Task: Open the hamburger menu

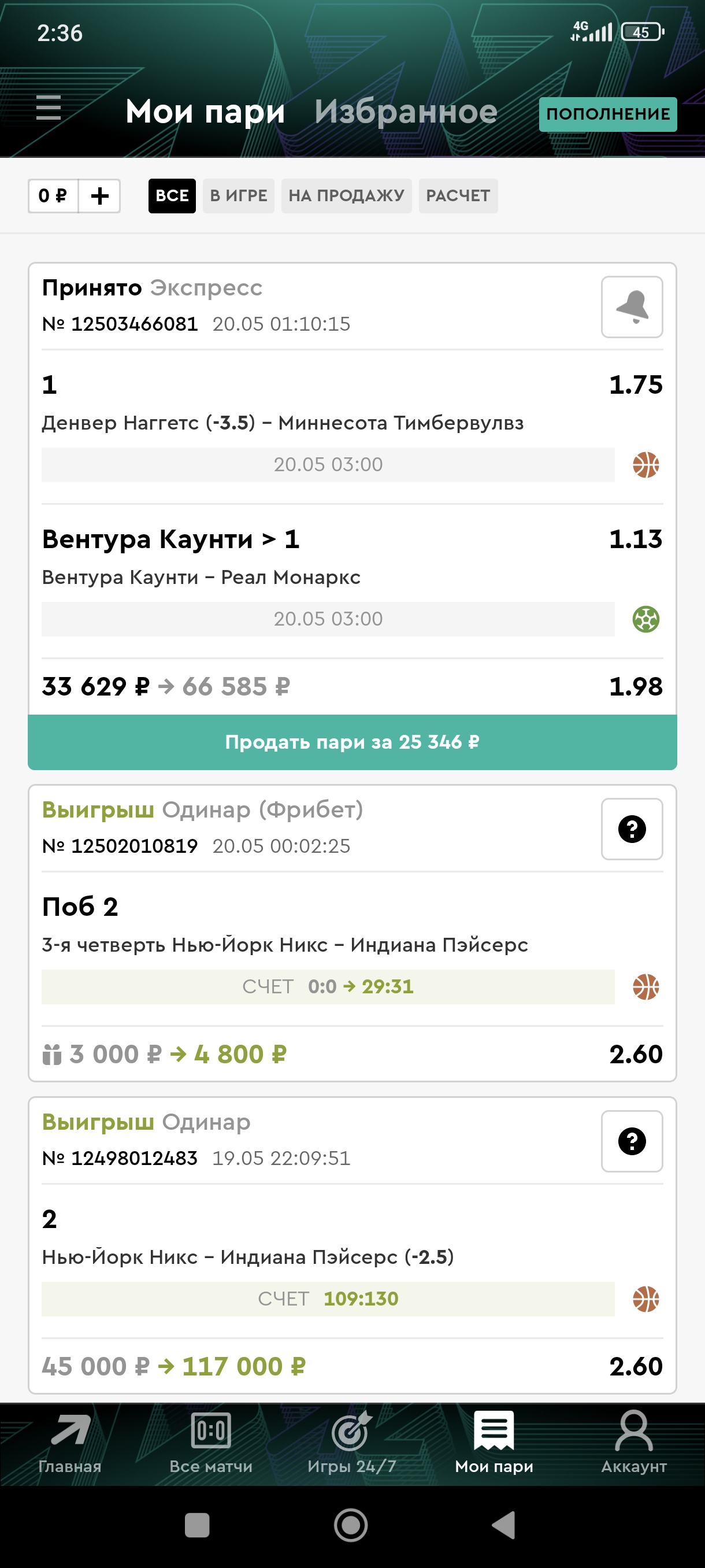Action: click(49, 108)
